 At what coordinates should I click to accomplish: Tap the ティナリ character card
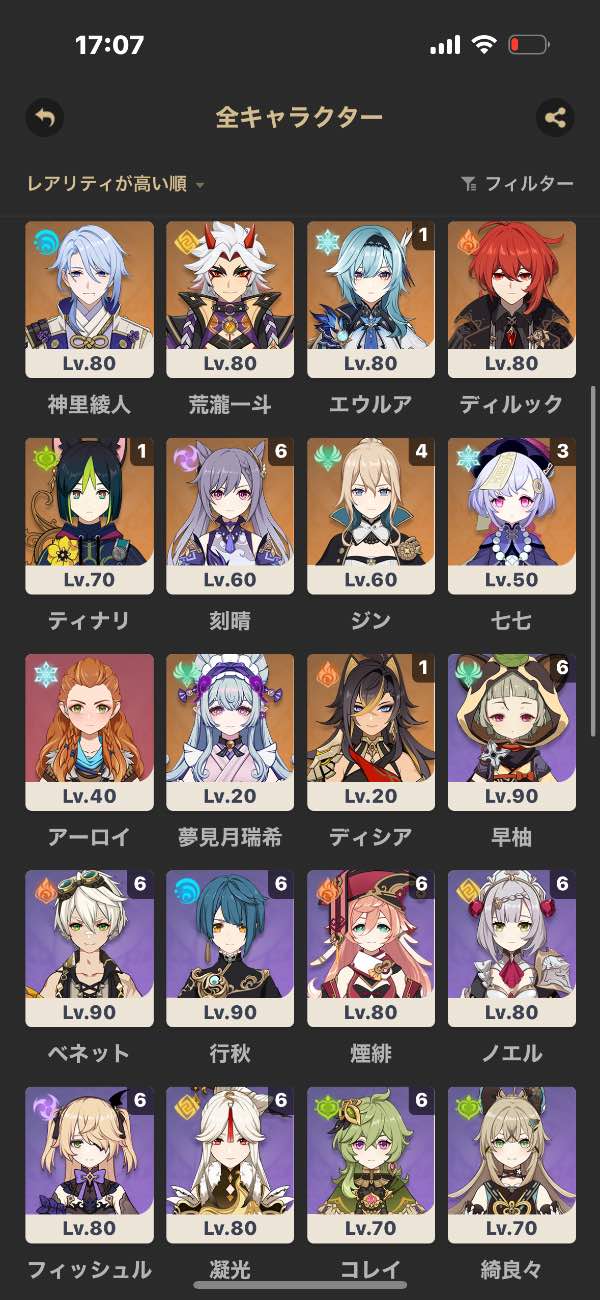coord(89,516)
